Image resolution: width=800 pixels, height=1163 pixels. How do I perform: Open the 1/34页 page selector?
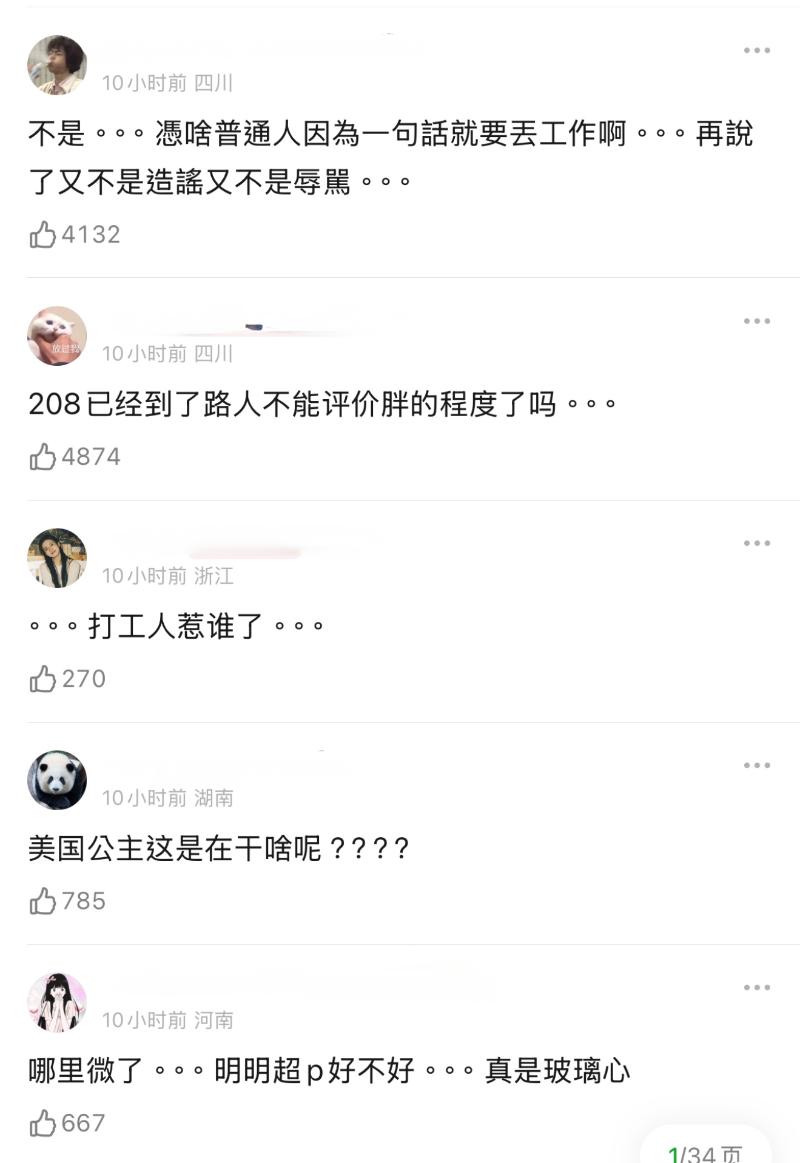pos(706,1153)
